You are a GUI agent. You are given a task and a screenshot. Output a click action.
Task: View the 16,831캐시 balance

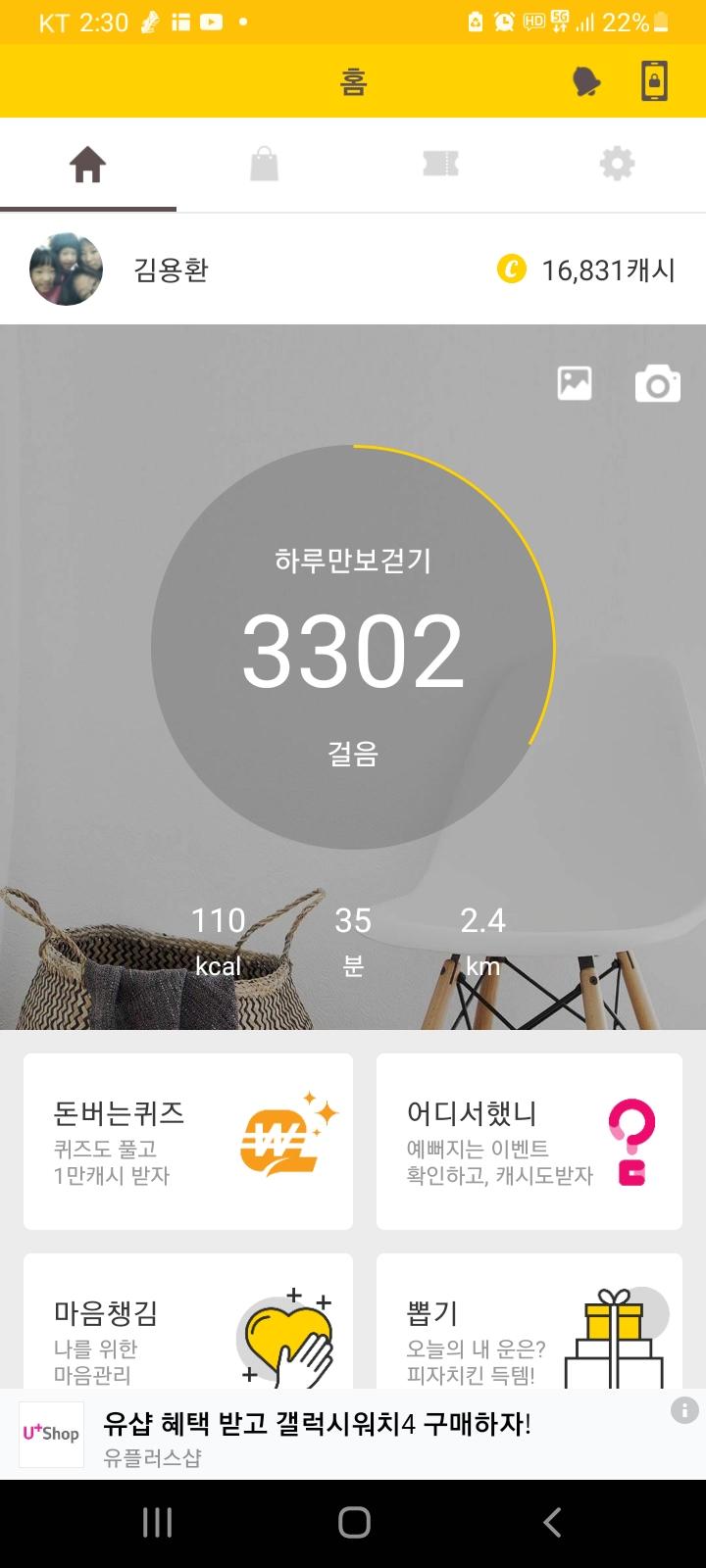(x=586, y=269)
